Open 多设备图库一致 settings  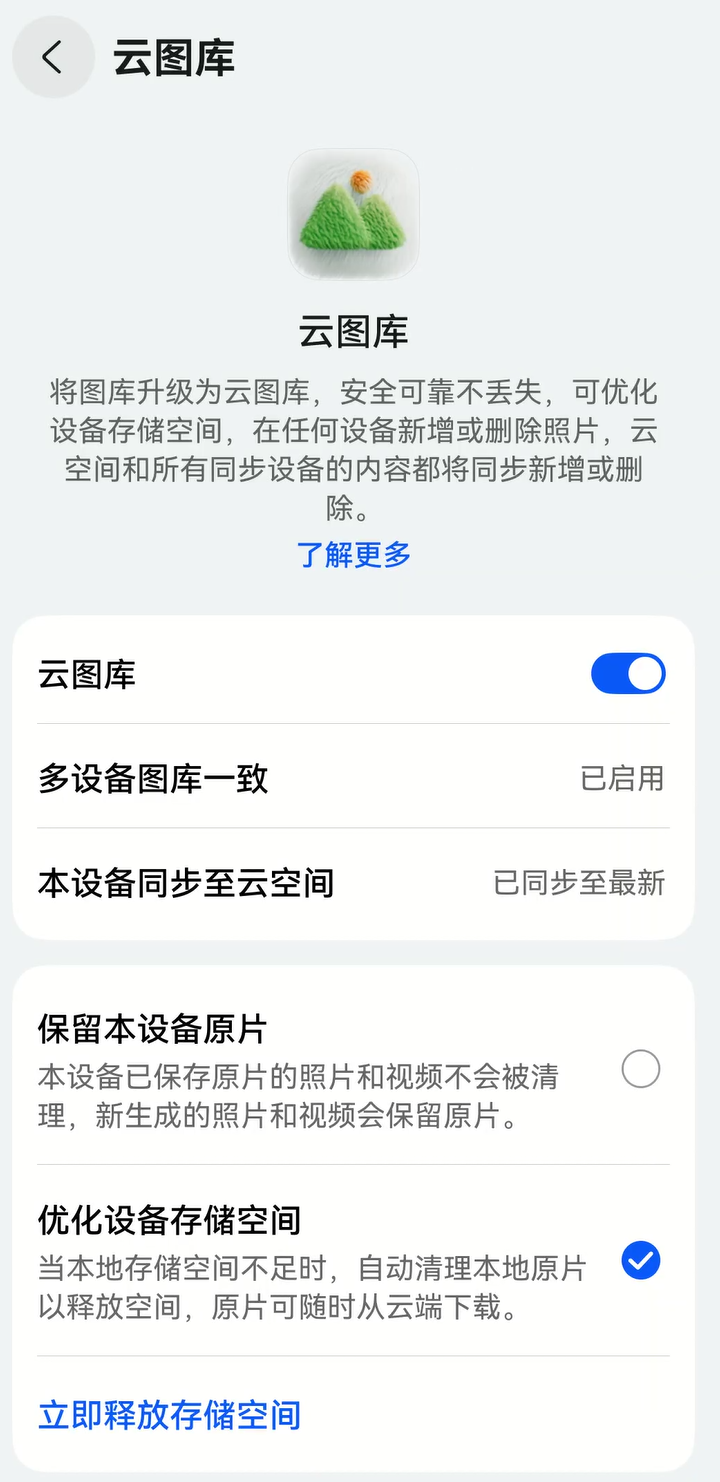352,778
